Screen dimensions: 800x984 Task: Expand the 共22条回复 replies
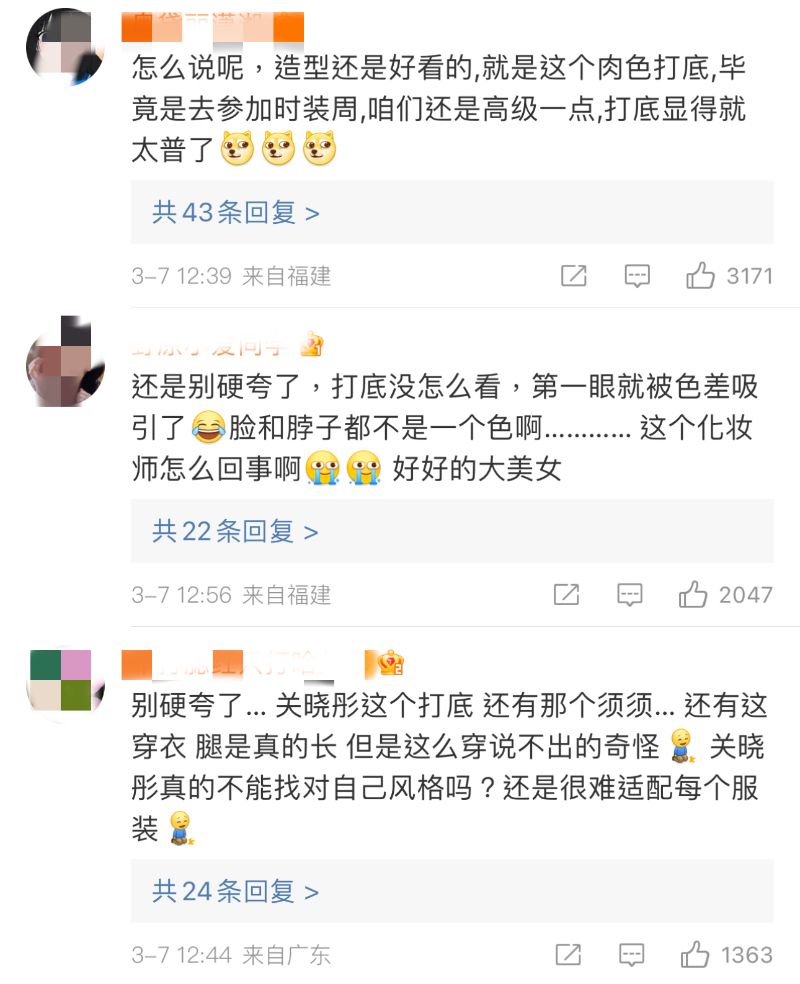coord(236,531)
